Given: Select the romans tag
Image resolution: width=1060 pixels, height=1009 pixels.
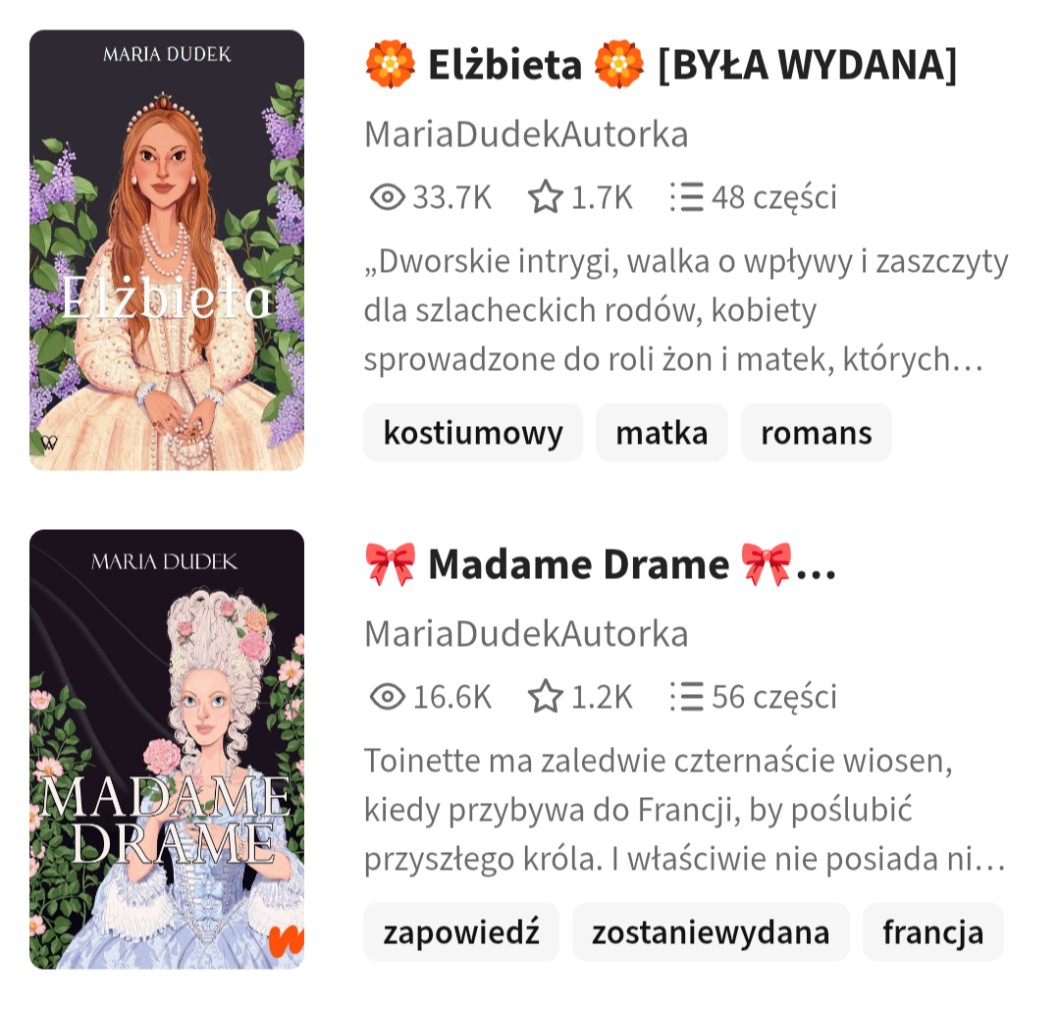Looking at the screenshot, I should pos(816,433).
